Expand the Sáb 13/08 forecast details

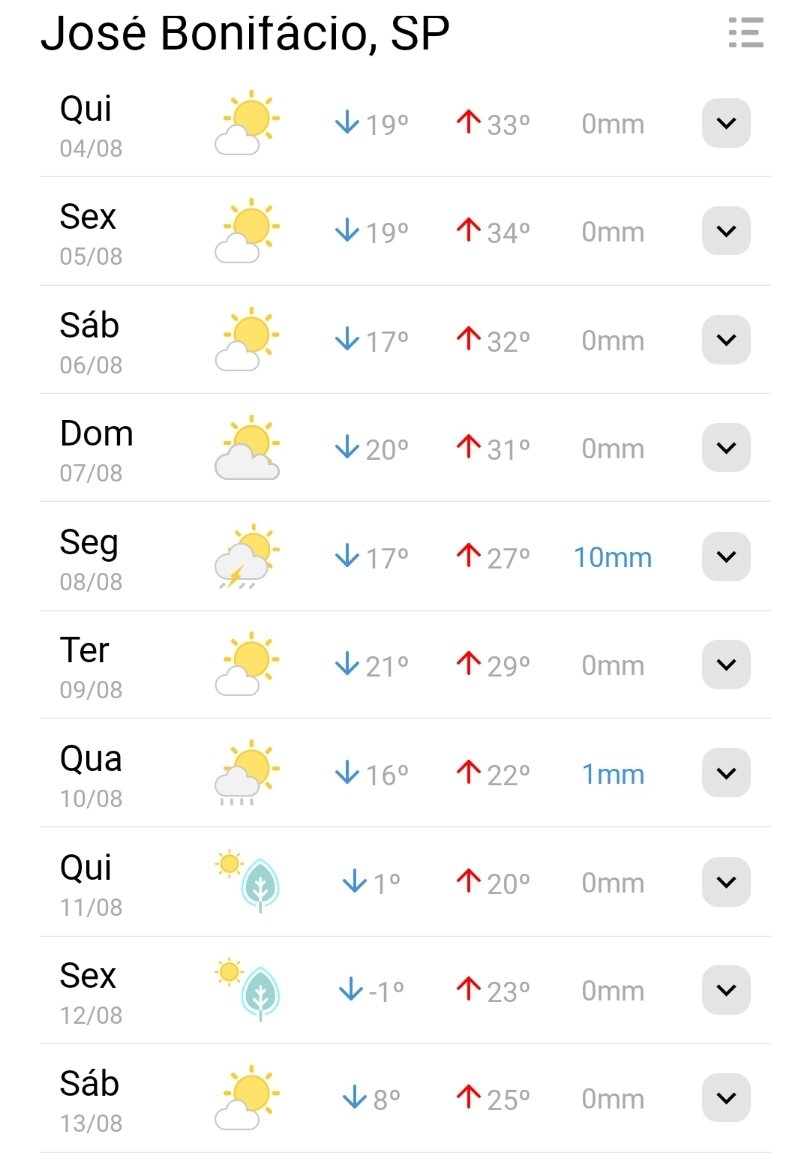click(726, 1099)
